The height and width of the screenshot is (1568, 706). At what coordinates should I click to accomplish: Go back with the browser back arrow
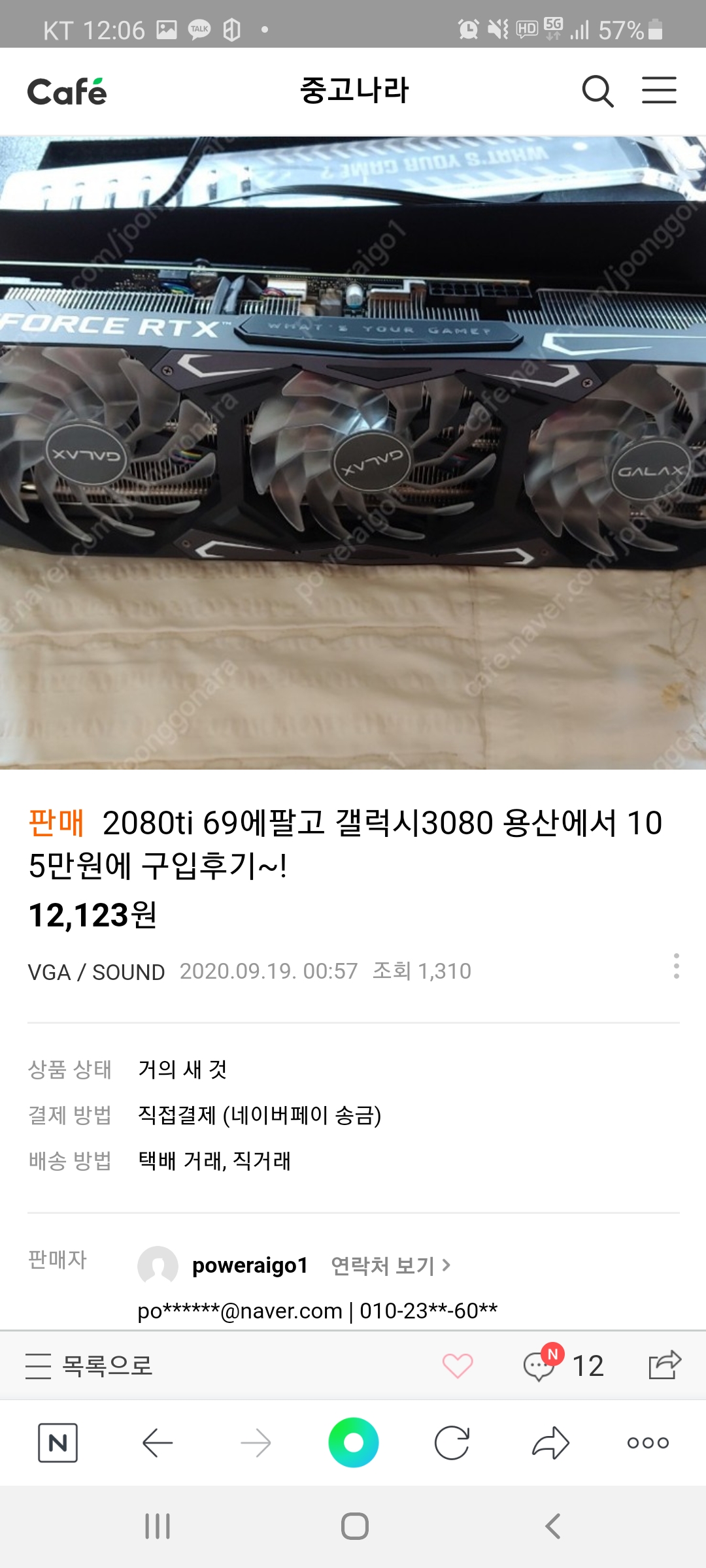coord(158,1443)
